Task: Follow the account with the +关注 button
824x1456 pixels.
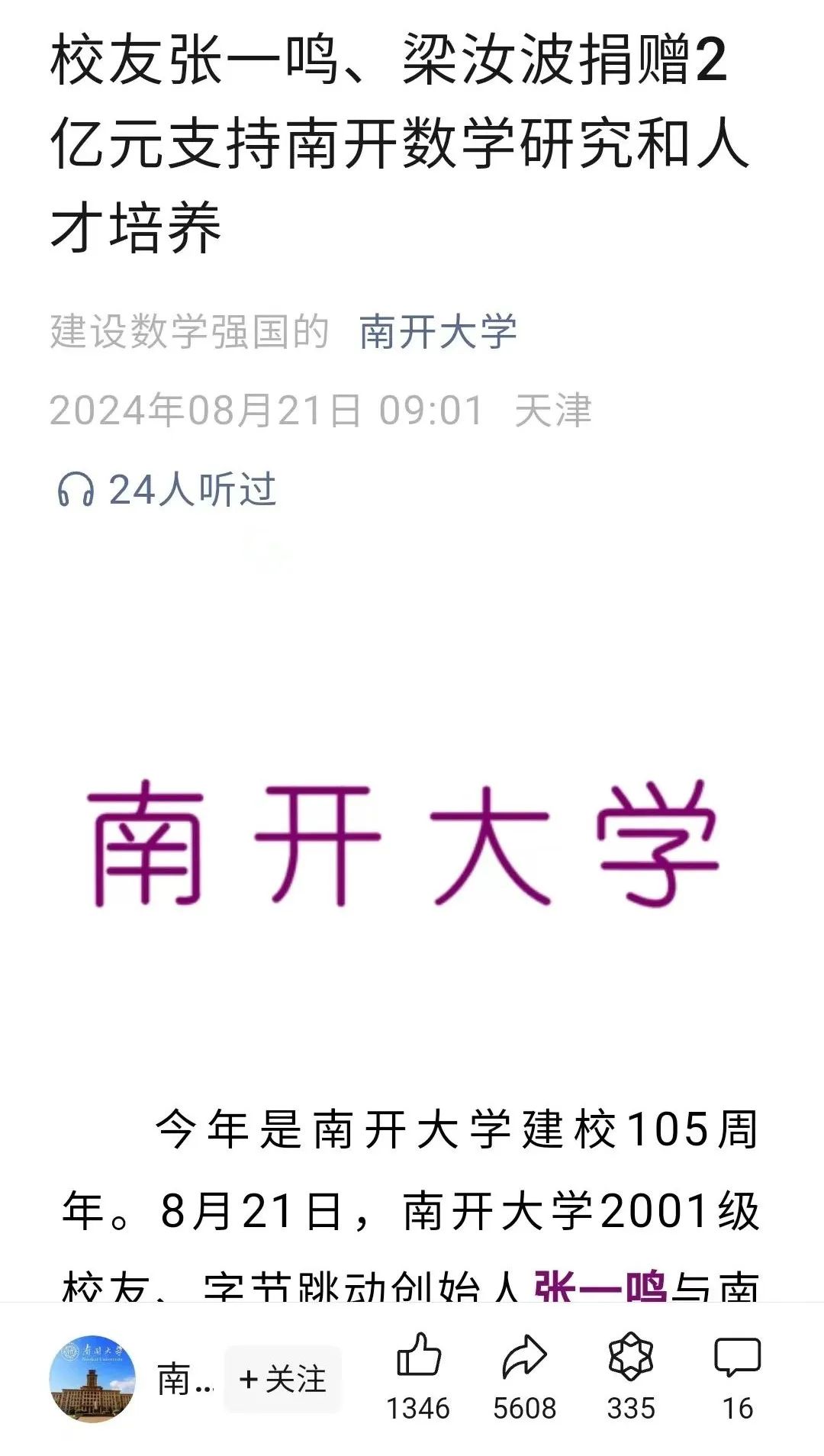Action: point(282,1379)
